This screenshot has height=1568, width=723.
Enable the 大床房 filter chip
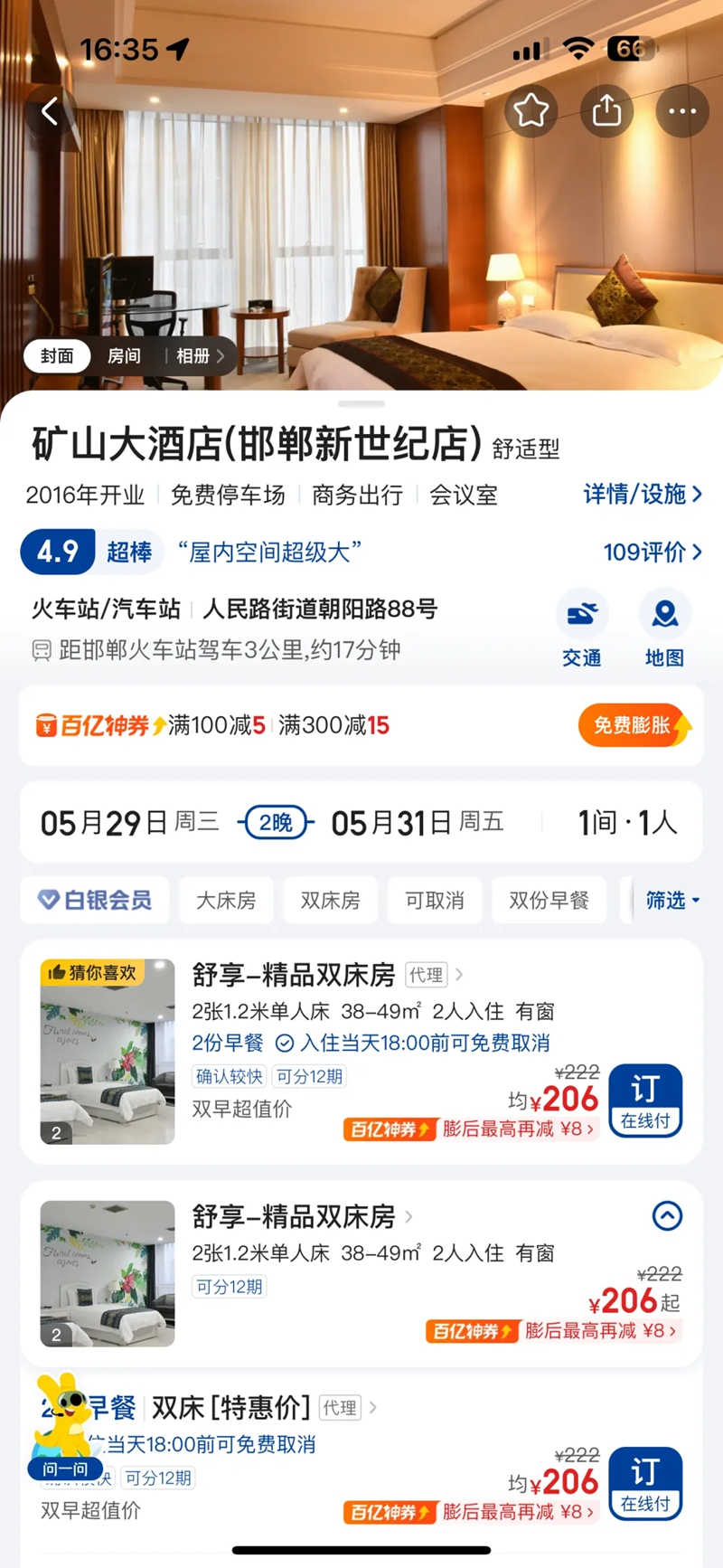pos(226,900)
